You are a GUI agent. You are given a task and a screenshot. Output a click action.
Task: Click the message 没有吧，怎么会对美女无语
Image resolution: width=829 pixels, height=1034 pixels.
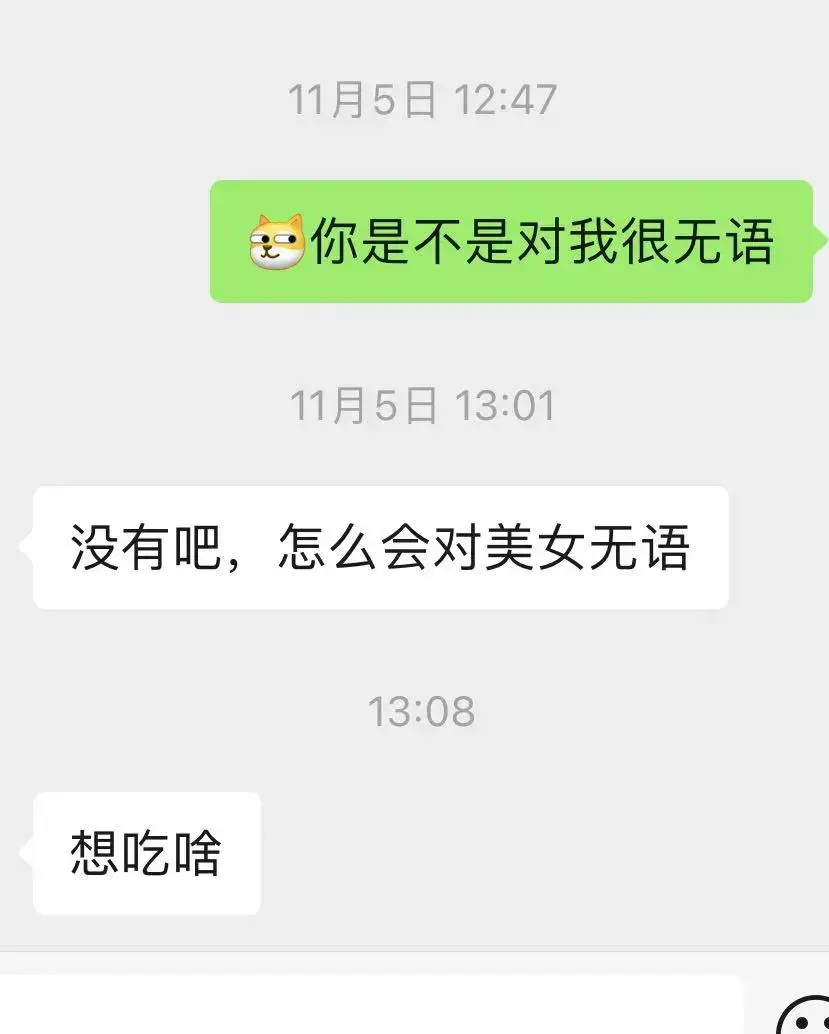tap(375, 546)
